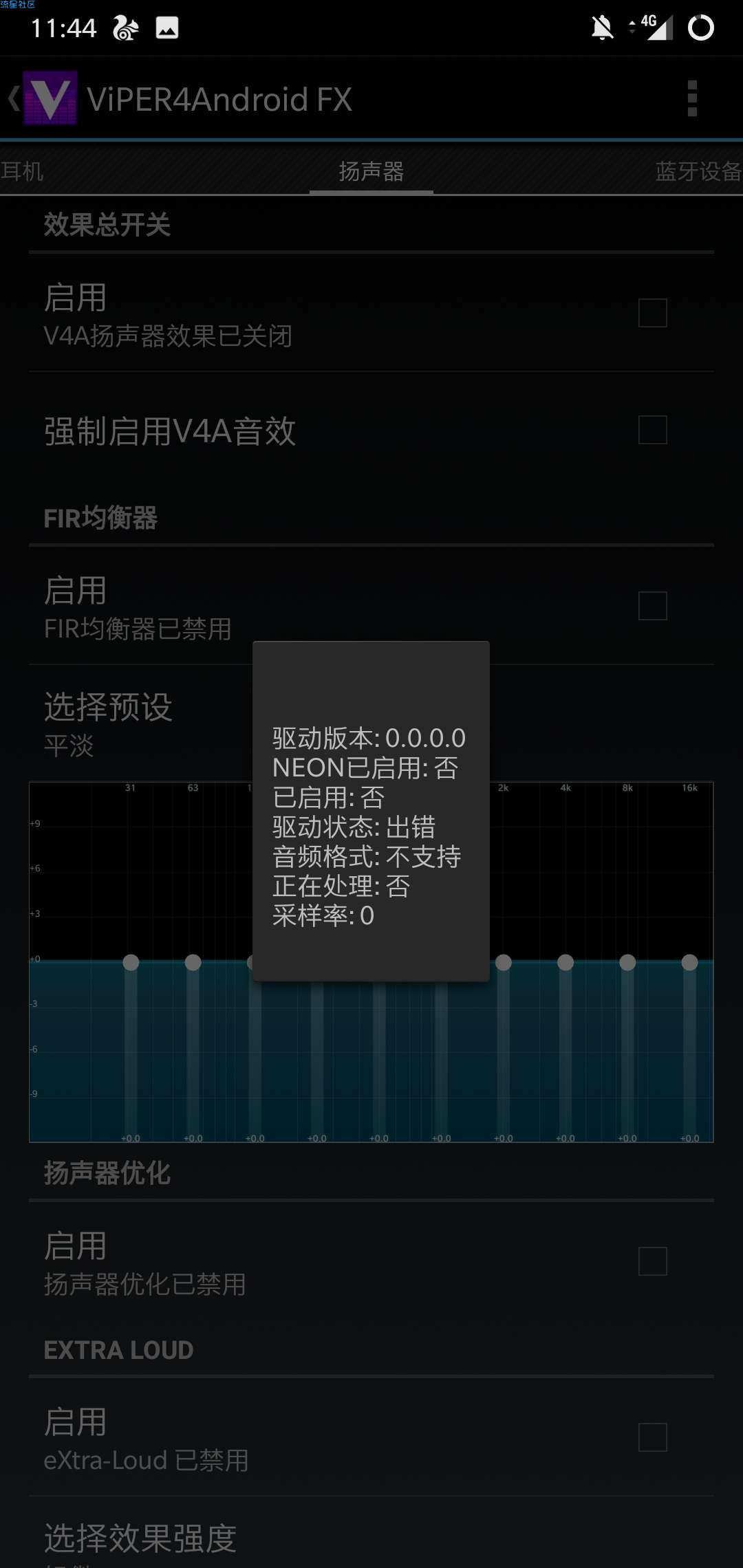Open the overflow menu in app bar
Image resolution: width=743 pixels, height=1568 pixels.
[692, 99]
